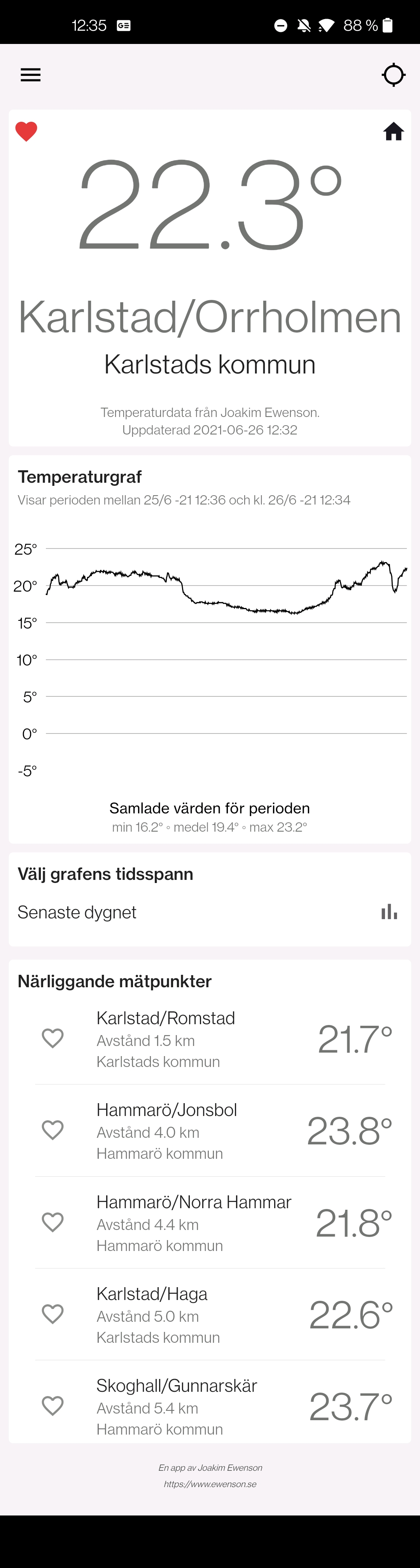The image size is (420, 1568).
Task: Remove Karlstad/Orrholmen from favorites
Action: click(x=26, y=131)
